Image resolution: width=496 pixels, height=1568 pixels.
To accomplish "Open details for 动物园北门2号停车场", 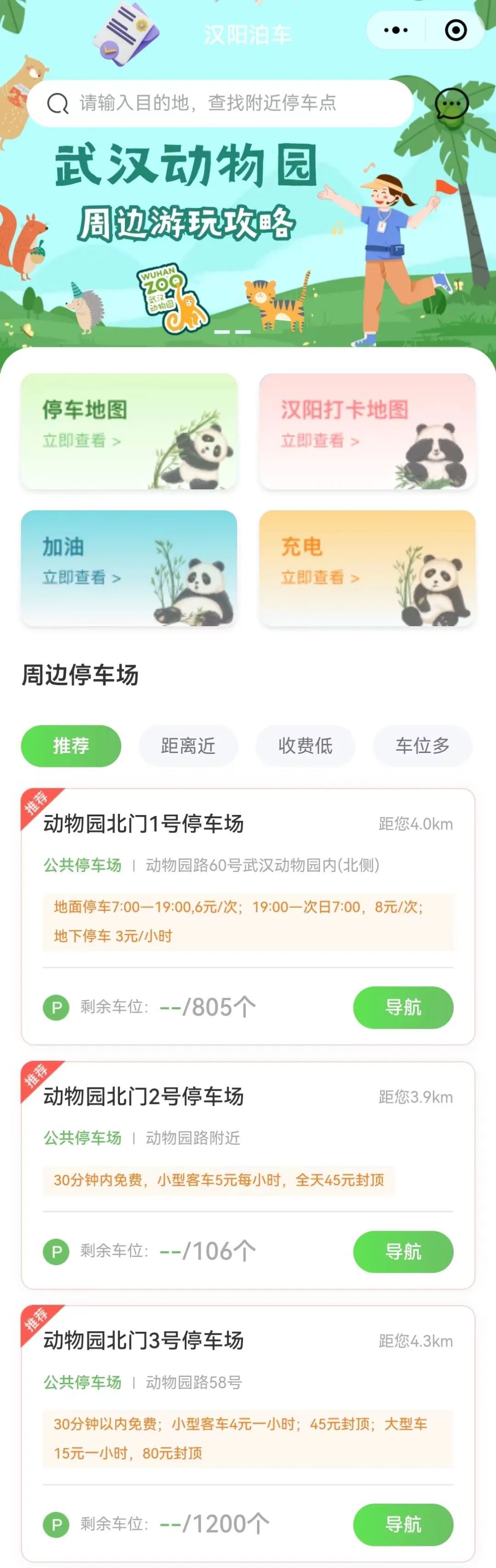I will (144, 1096).
